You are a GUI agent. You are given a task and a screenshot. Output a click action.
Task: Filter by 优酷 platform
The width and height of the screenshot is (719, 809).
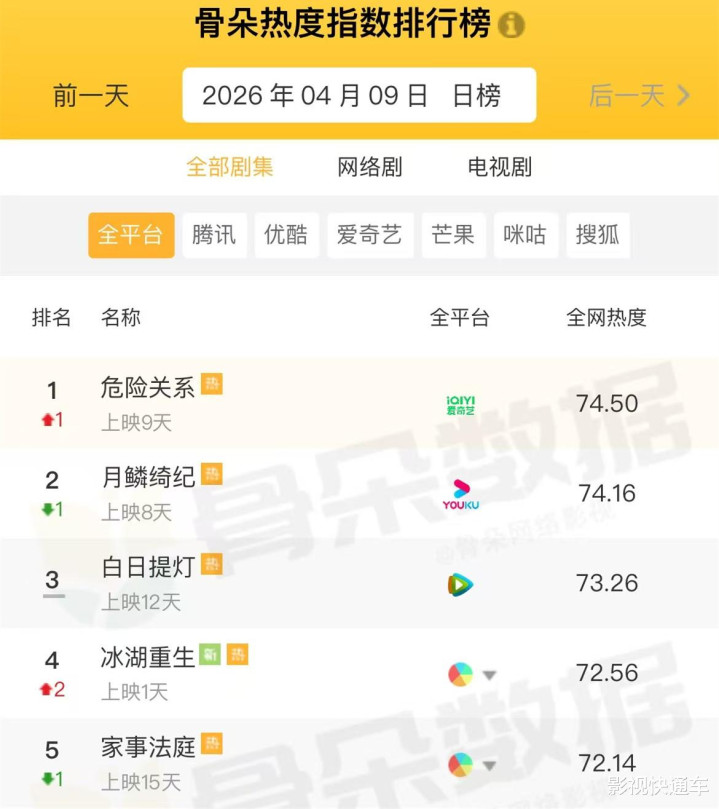[286, 235]
